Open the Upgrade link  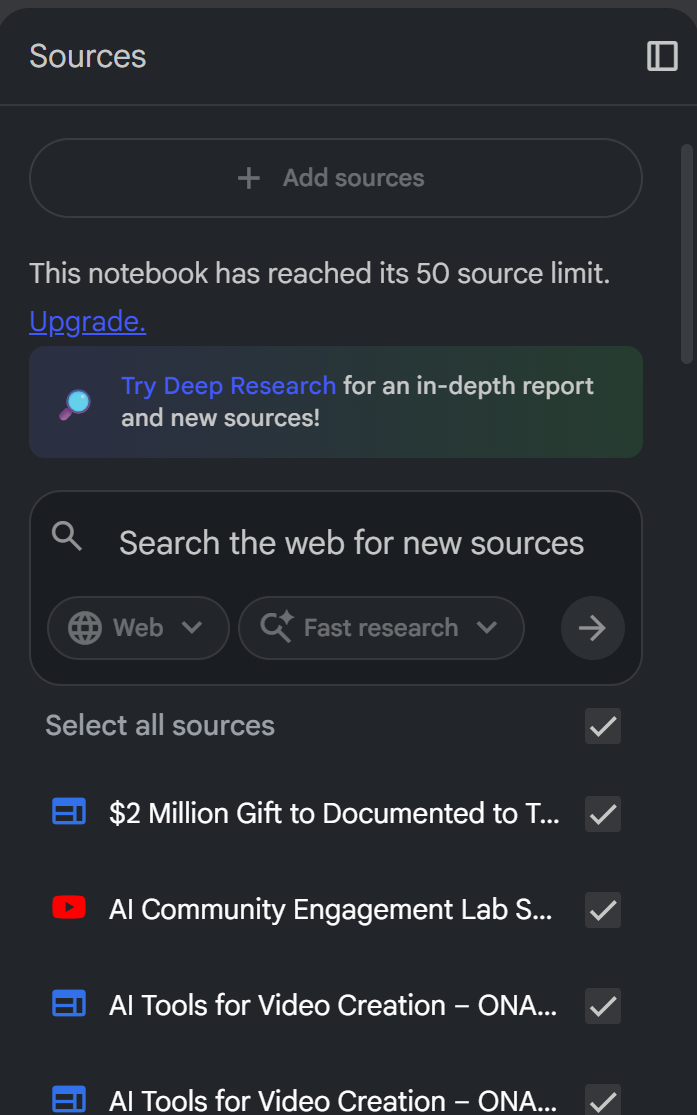click(88, 321)
